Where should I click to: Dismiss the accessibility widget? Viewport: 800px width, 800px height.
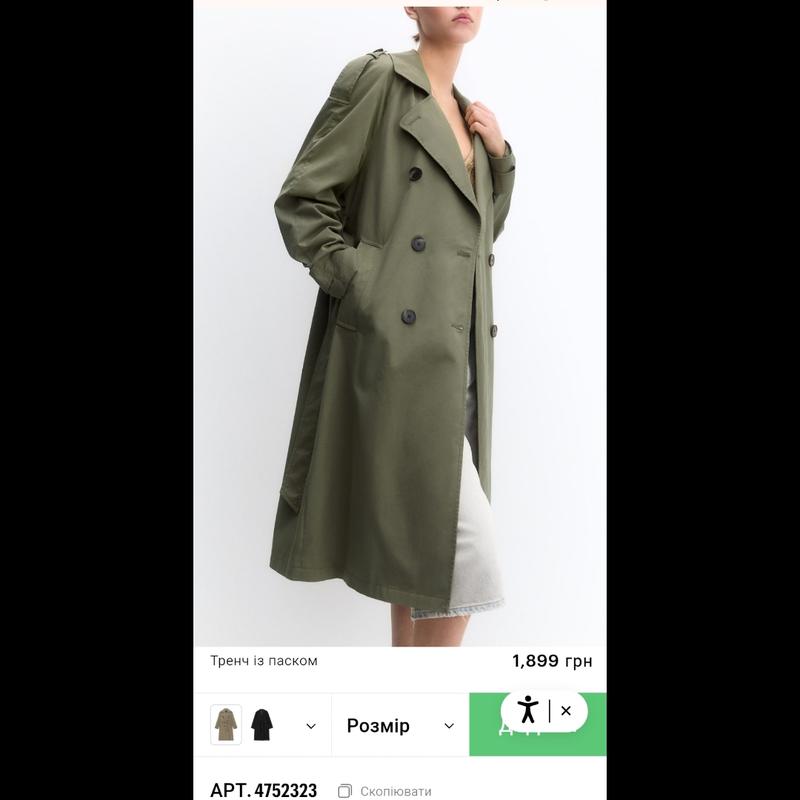(x=566, y=711)
